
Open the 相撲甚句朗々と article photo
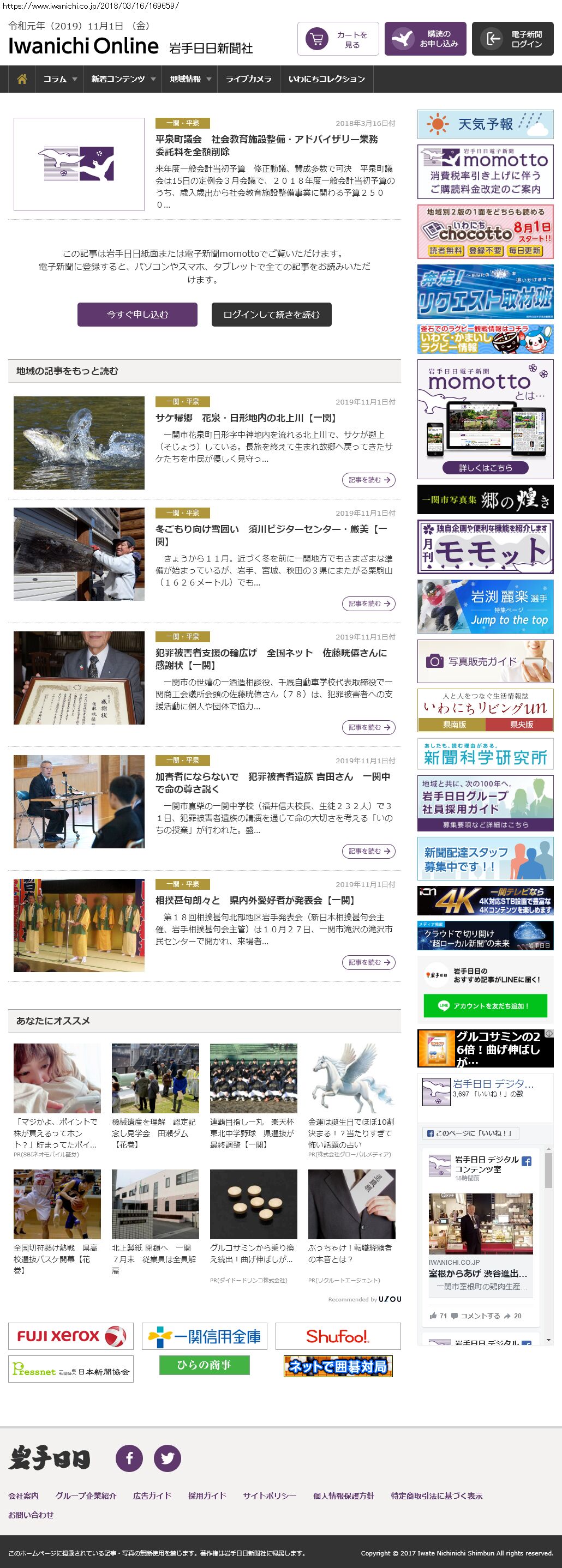pyautogui.click(x=79, y=925)
